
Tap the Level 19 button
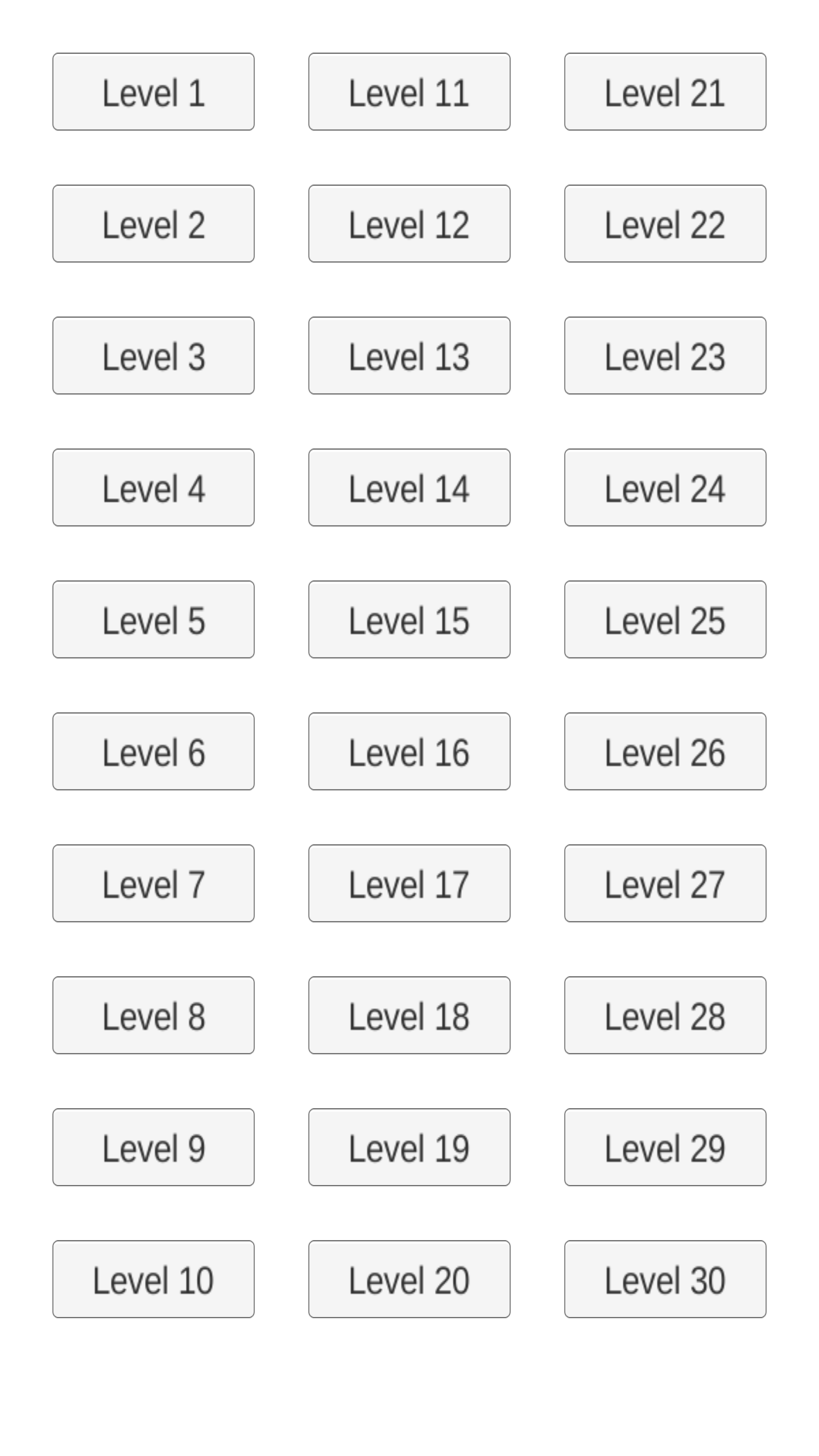coord(409,1147)
